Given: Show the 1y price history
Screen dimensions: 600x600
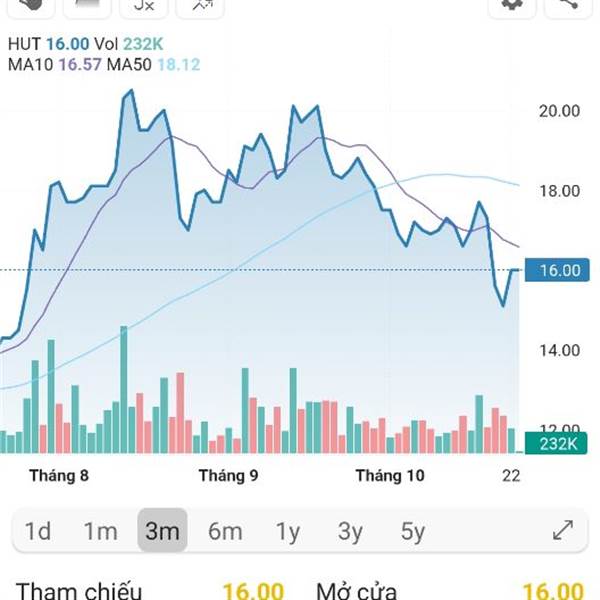Looking at the screenshot, I should point(288,531).
